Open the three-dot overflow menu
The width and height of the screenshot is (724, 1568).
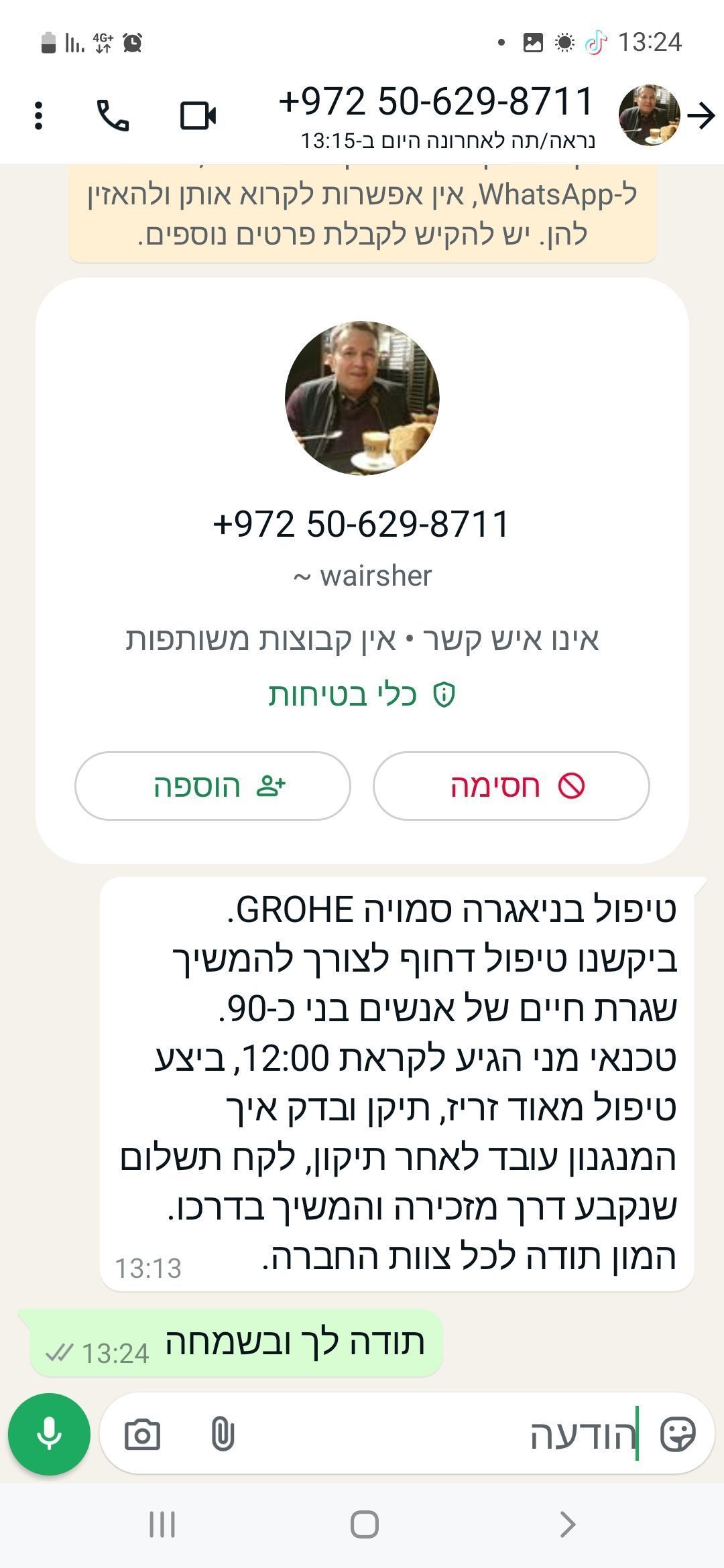tap(39, 115)
